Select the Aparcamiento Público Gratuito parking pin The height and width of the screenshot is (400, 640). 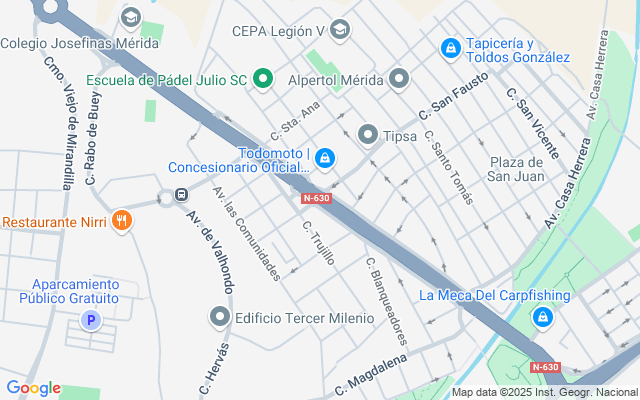click(x=91, y=321)
